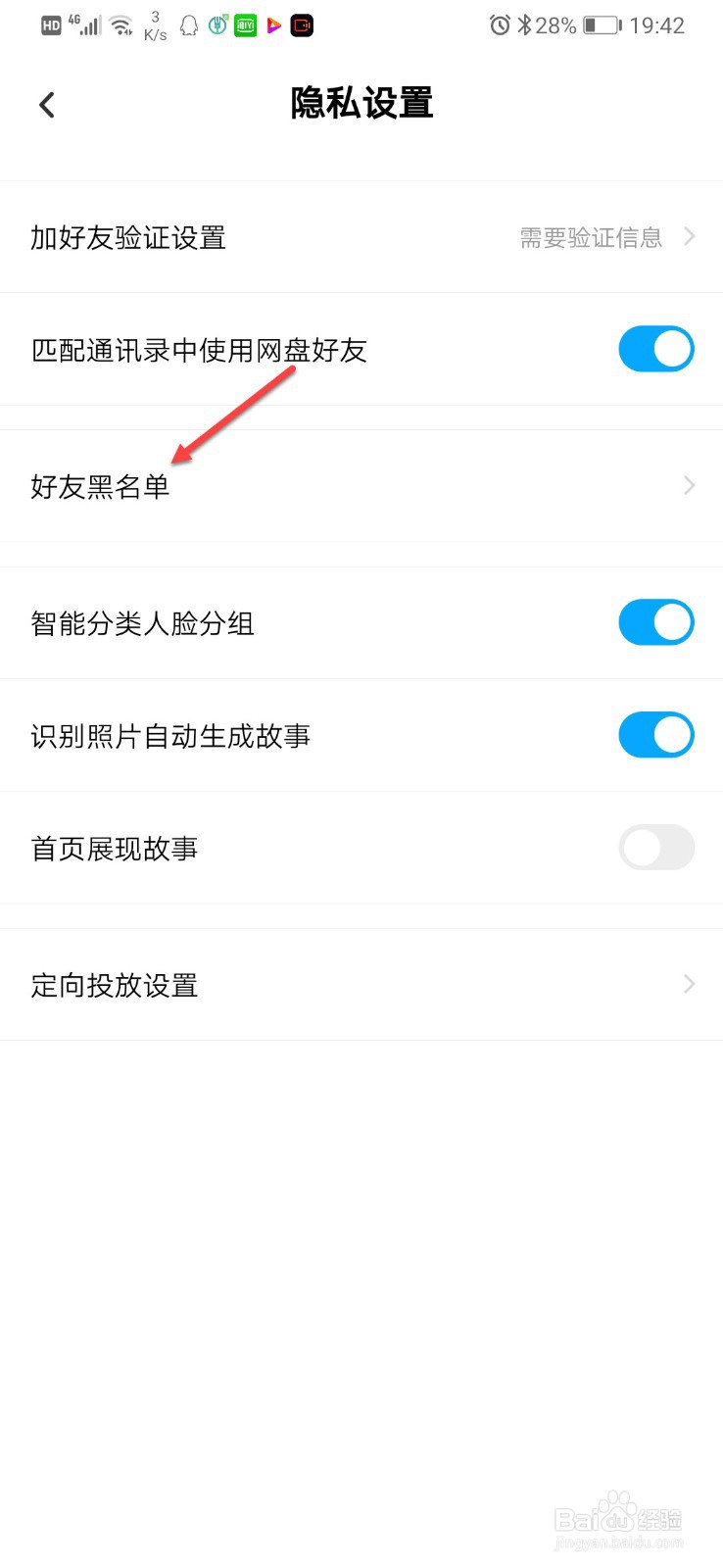Screen dimensions: 723x1568
Task: Tap the WiFi icon in the status bar
Action: coord(121,24)
